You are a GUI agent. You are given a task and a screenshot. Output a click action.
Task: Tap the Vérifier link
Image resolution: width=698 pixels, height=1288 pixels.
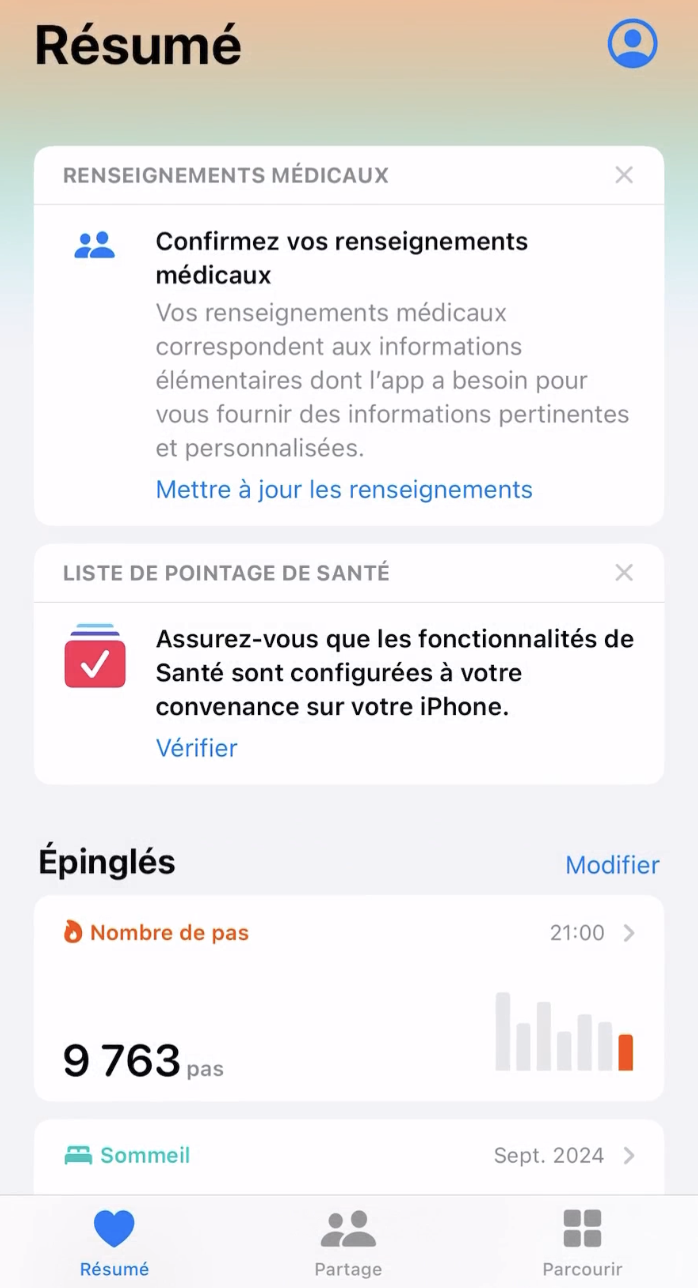click(x=197, y=748)
